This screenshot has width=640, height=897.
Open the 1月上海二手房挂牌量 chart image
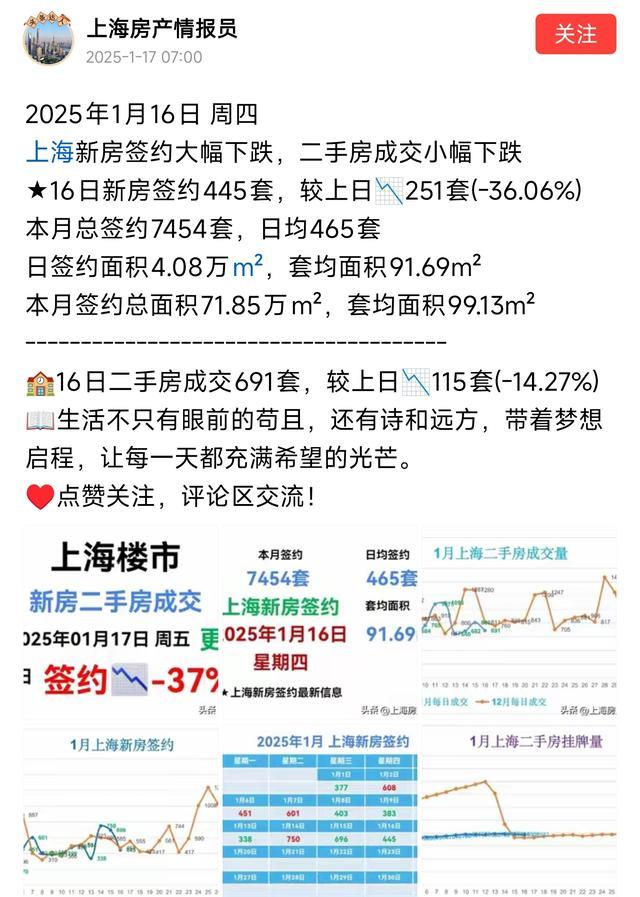[x=518, y=810]
